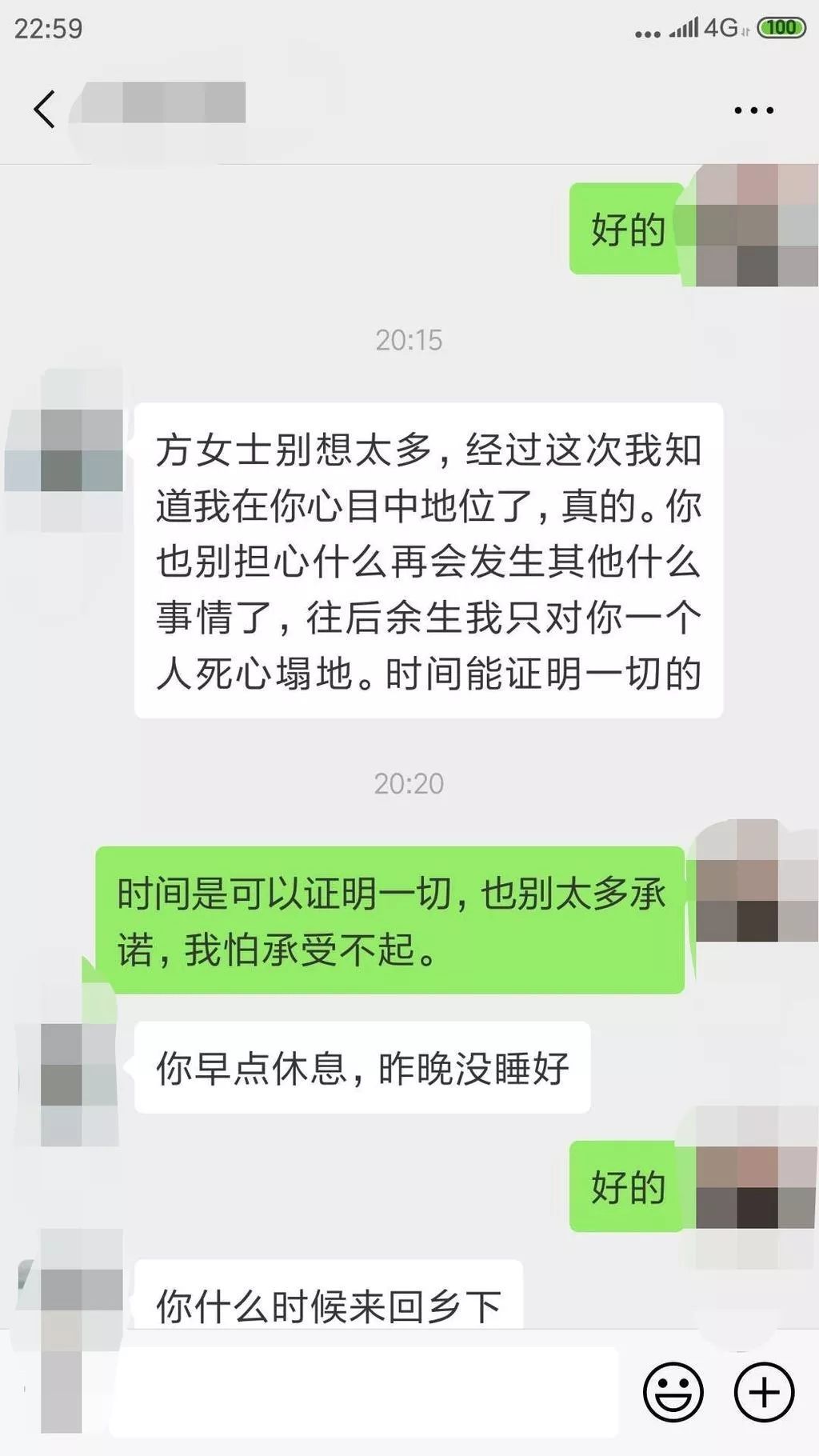The height and width of the screenshot is (1456, 819).
Task: Open sender avatar beside '方女士别想太多' message
Action: coord(64,450)
